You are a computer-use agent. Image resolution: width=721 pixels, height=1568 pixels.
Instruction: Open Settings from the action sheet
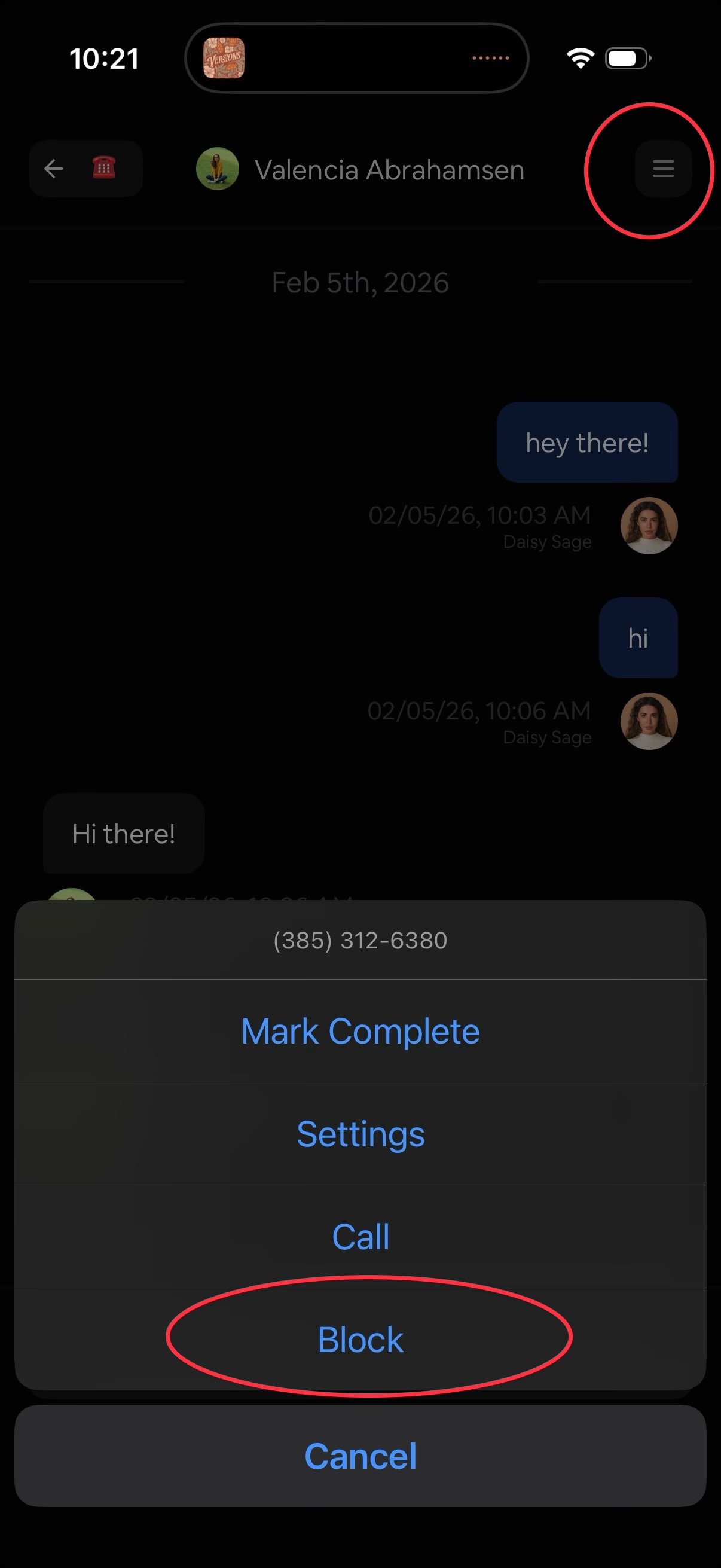point(360,1134)
